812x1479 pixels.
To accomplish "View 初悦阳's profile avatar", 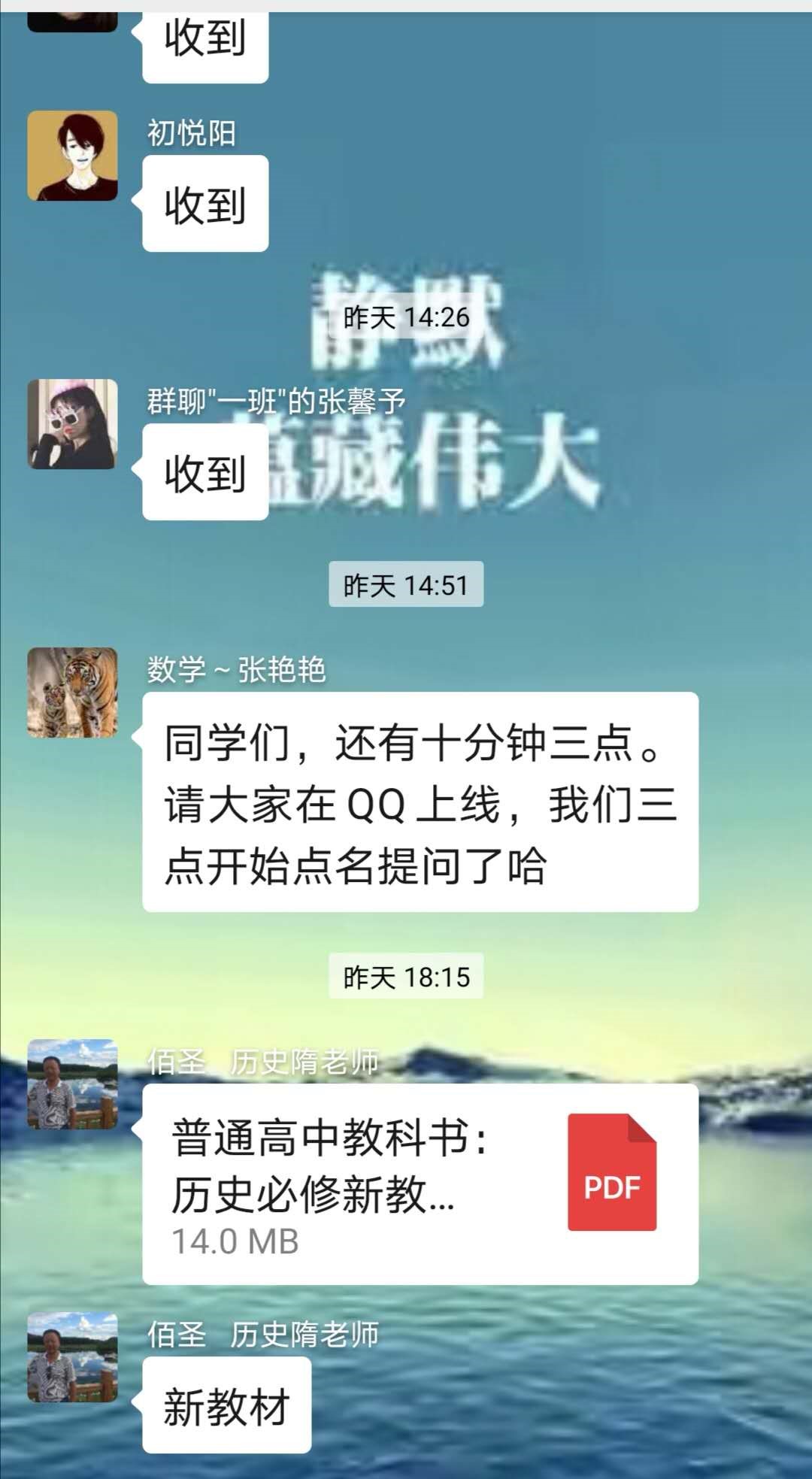I will pos(72,156).
